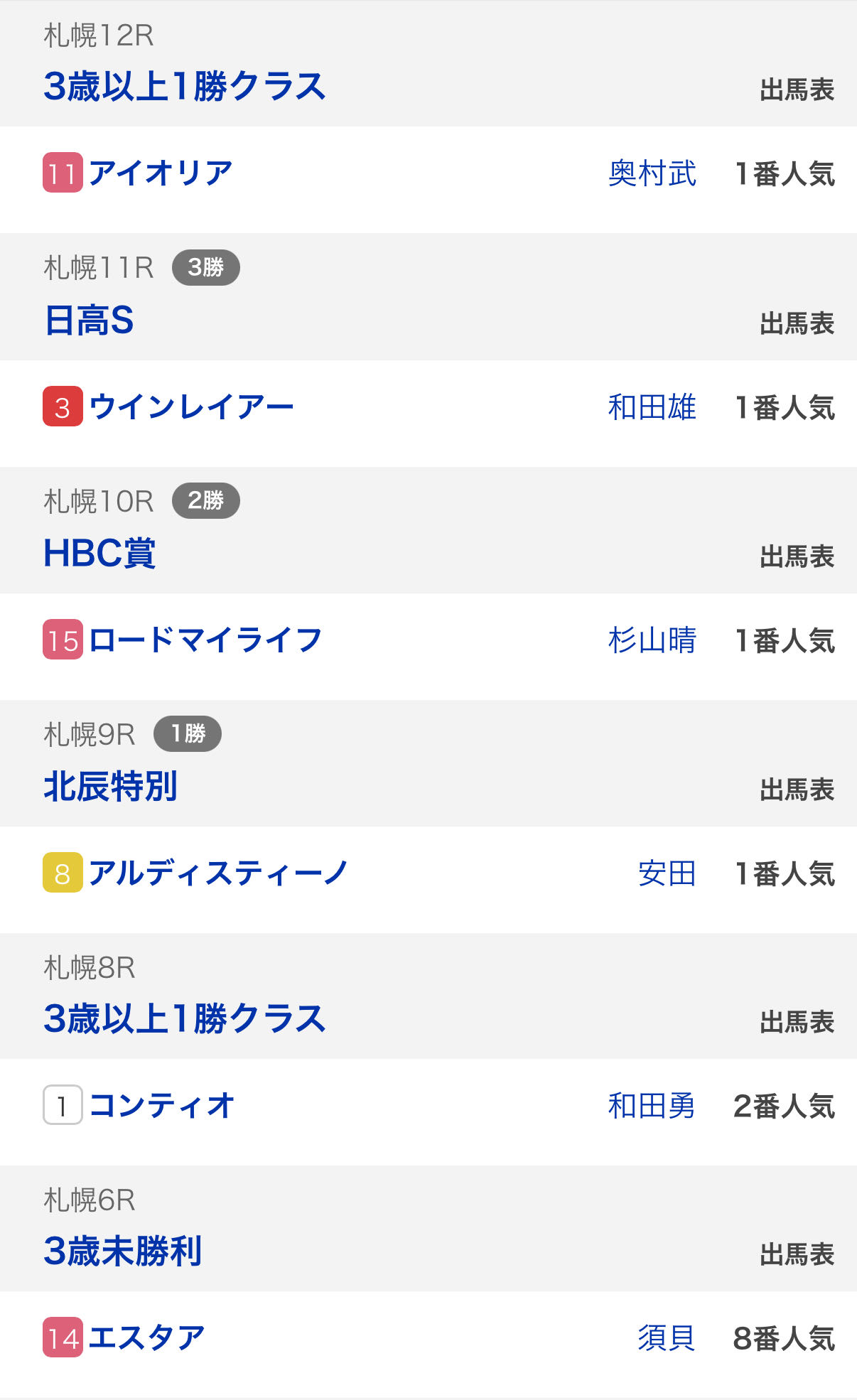Open jockey 奥村武 profile
Image resolution: width=857 pixels, height=1400 pixels.
[652, 174]
